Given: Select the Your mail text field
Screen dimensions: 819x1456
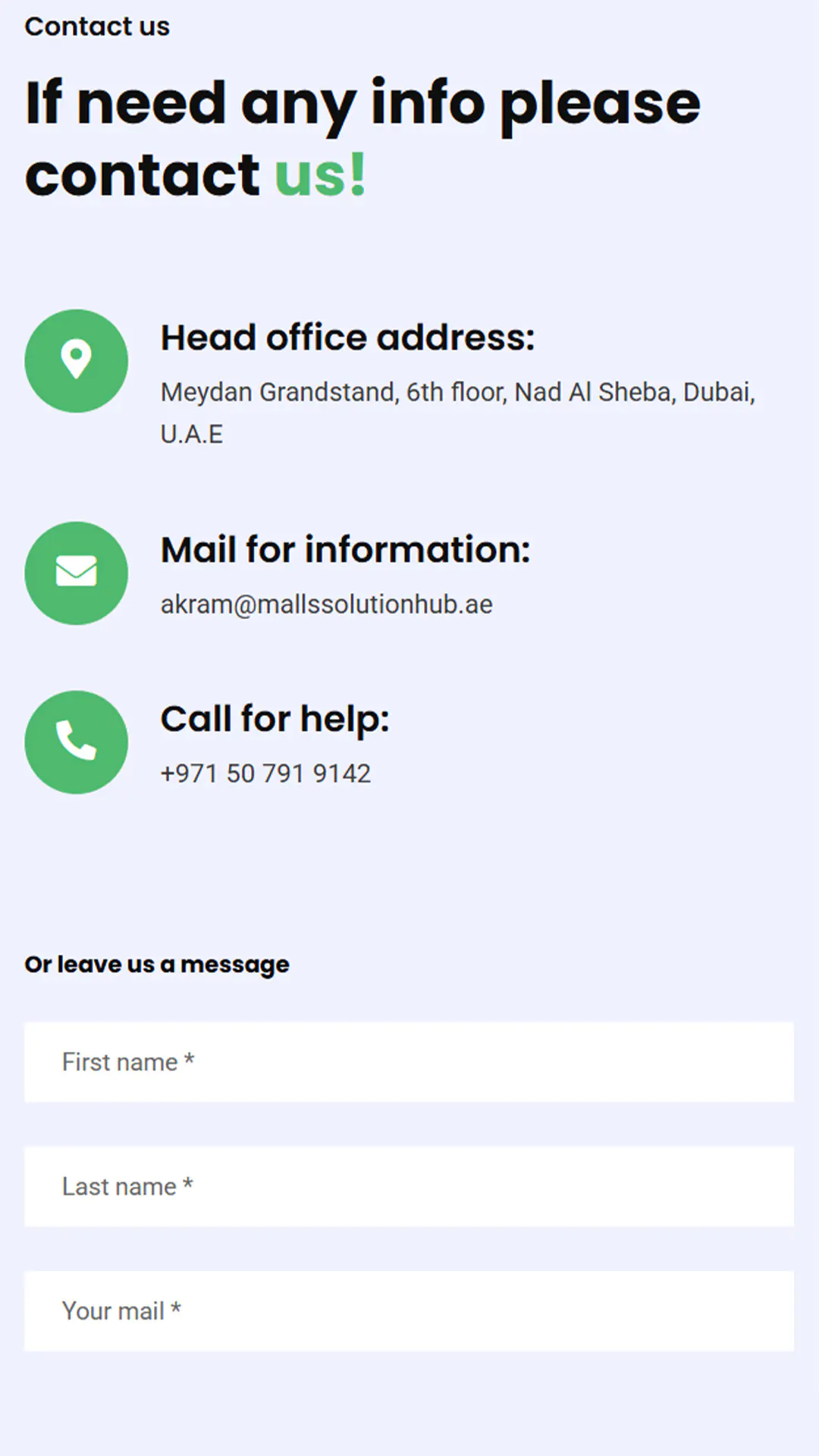Looking at the screenshot, I should point(409,1310).
